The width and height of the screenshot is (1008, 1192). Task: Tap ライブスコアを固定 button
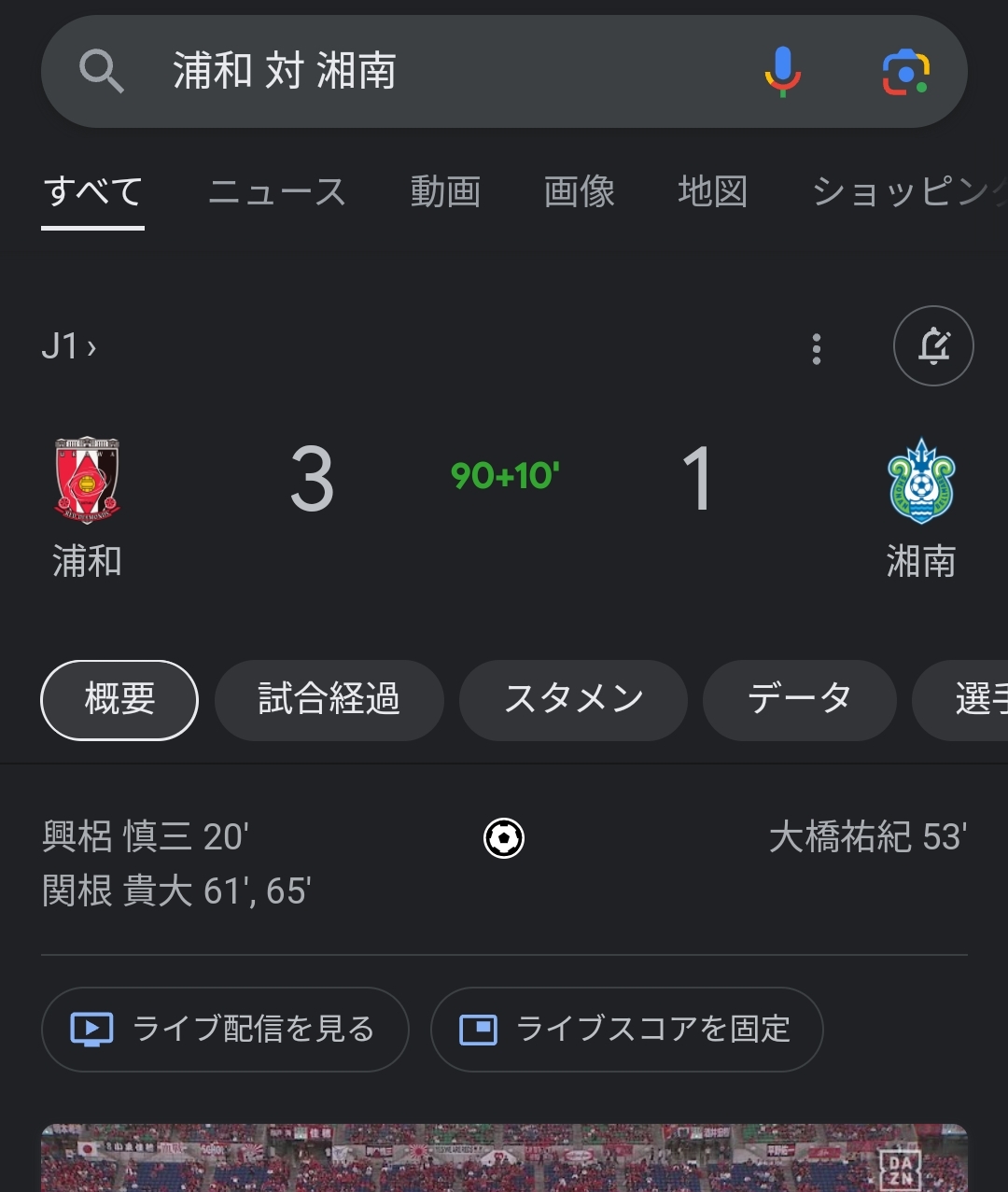[x=626, y=1029]
